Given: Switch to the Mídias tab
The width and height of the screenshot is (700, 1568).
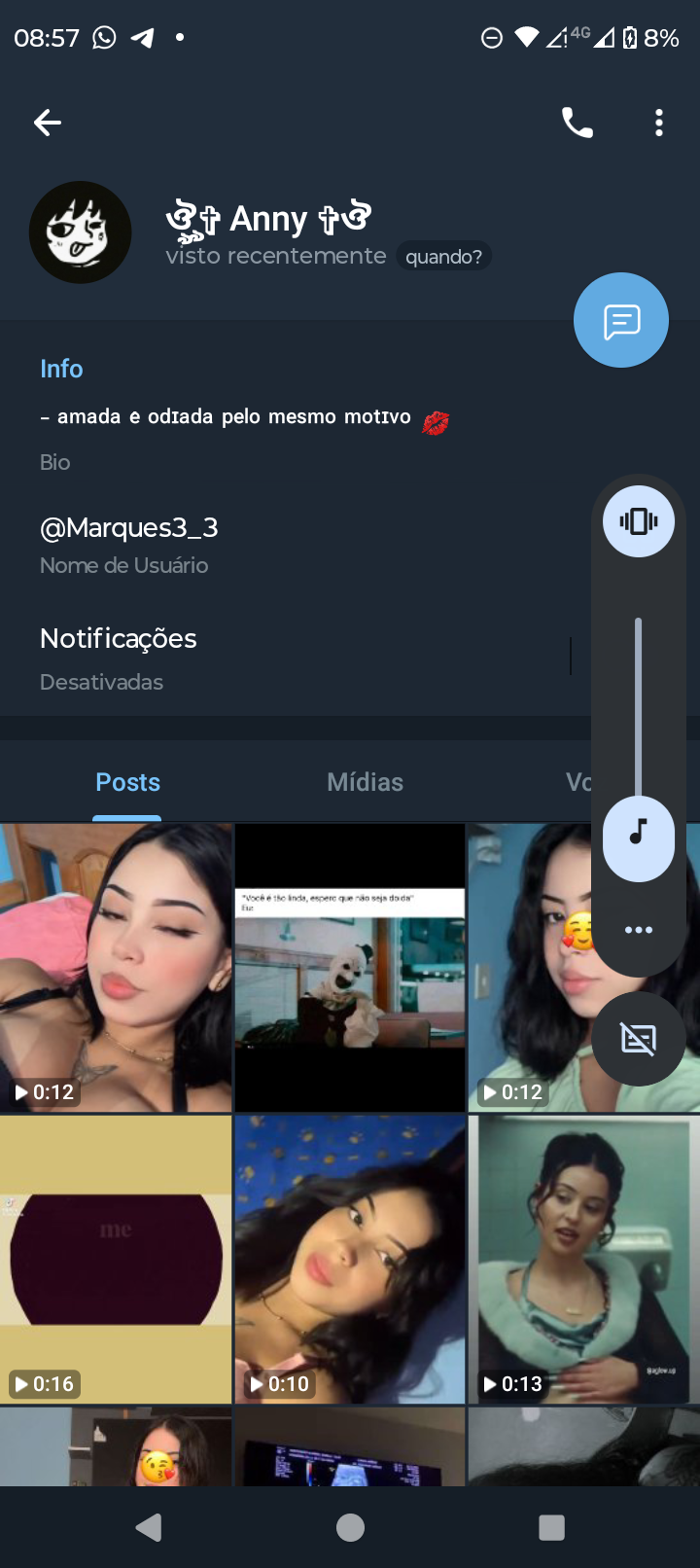Looking at the screenshot, I should (x=365, y=782).
